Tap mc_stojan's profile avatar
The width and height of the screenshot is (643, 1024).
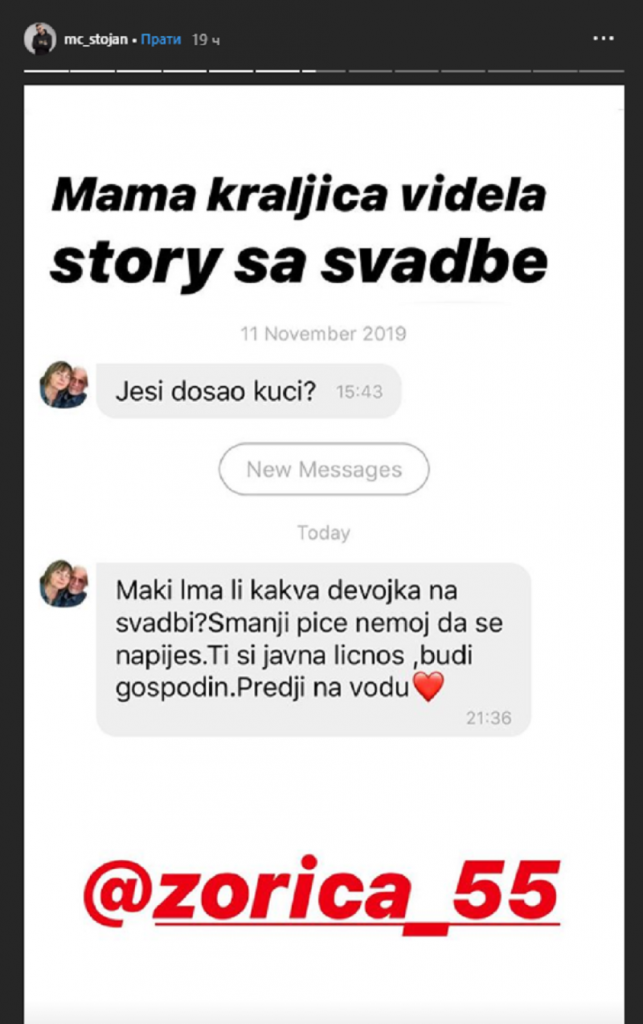[40, 39]
